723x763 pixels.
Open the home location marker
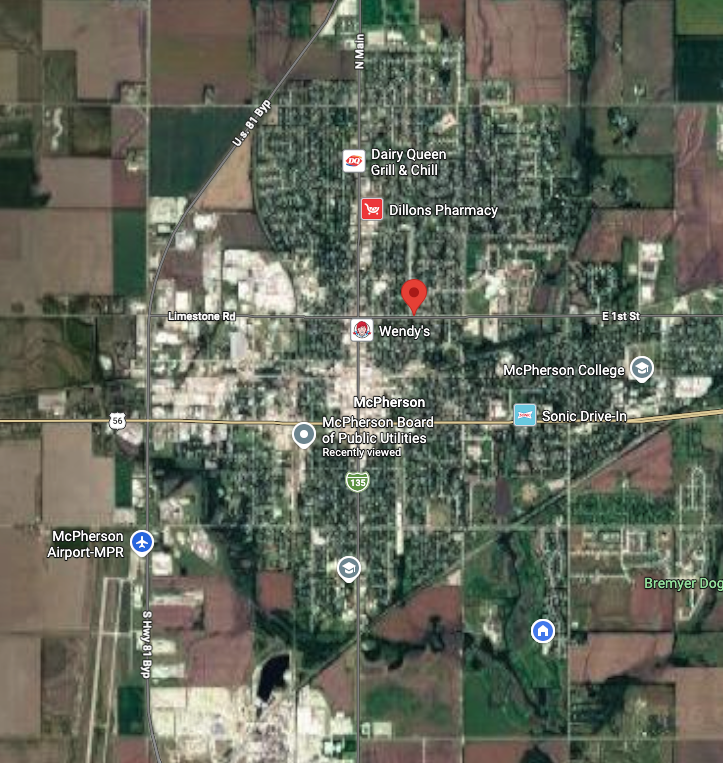click(542, 631)
